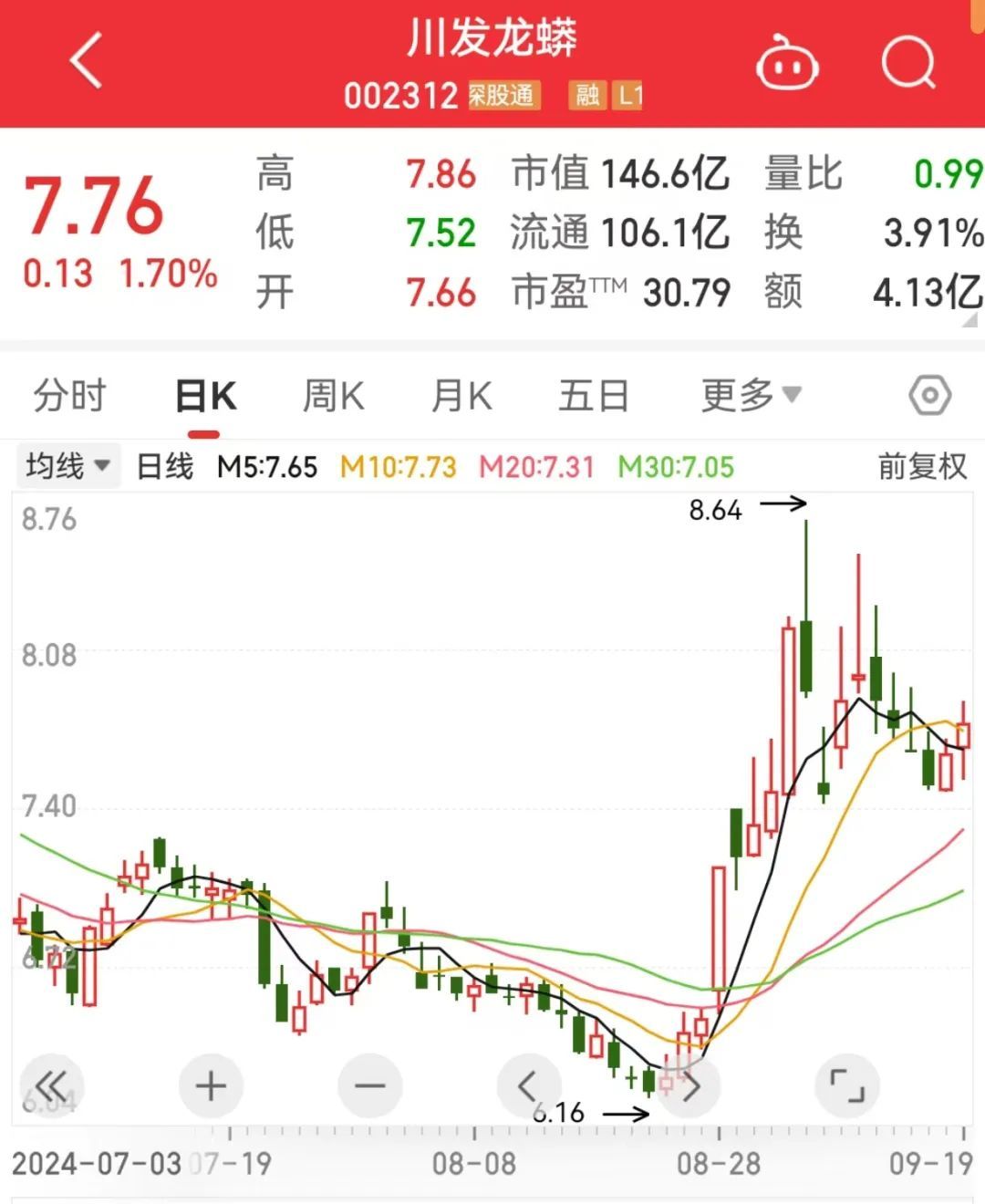This screenshot has width=985, height=1204.
Task: Zoom out the K-line chart
Action: [369, 1086]
